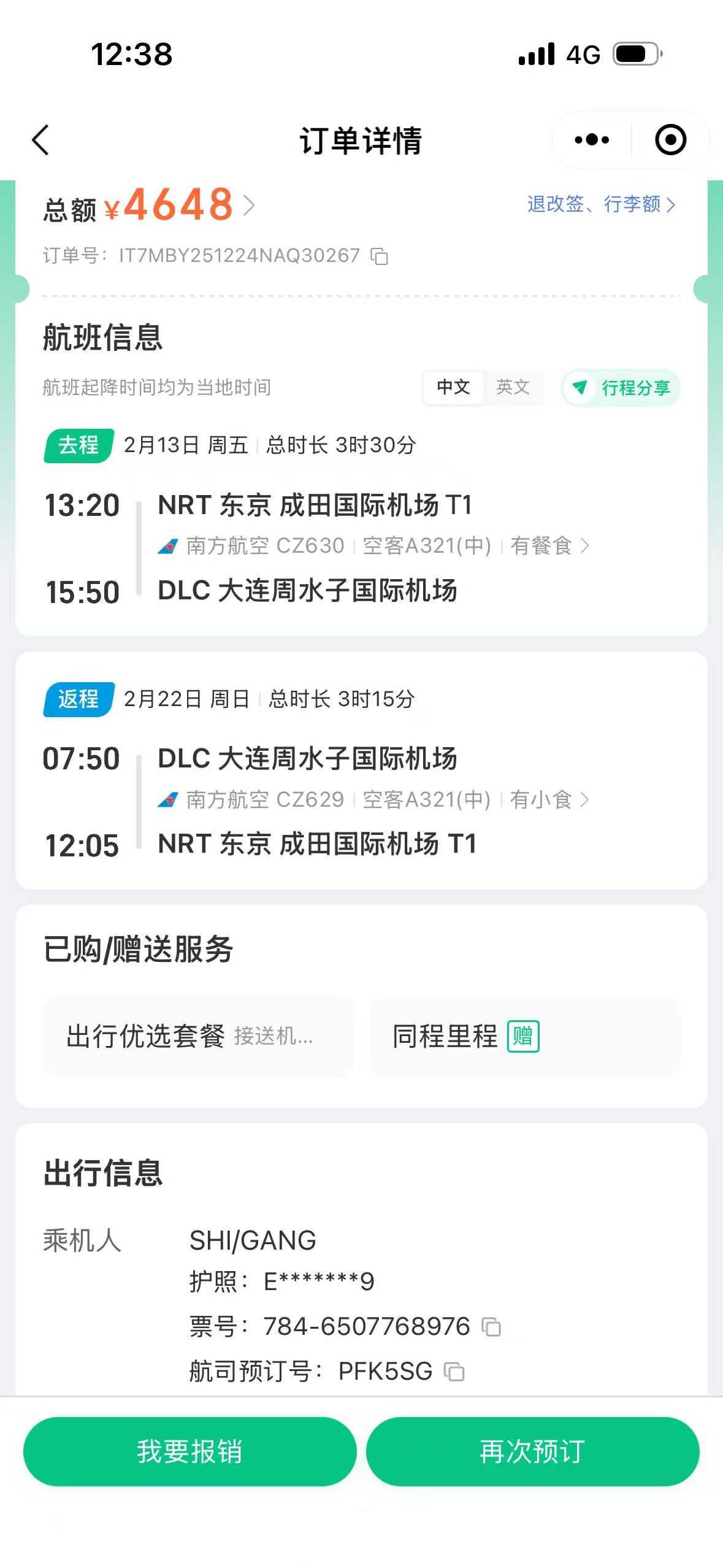Copy ticket number 784-6507768976
This screenshot has width=723, height=1568.
(491, 1327)
